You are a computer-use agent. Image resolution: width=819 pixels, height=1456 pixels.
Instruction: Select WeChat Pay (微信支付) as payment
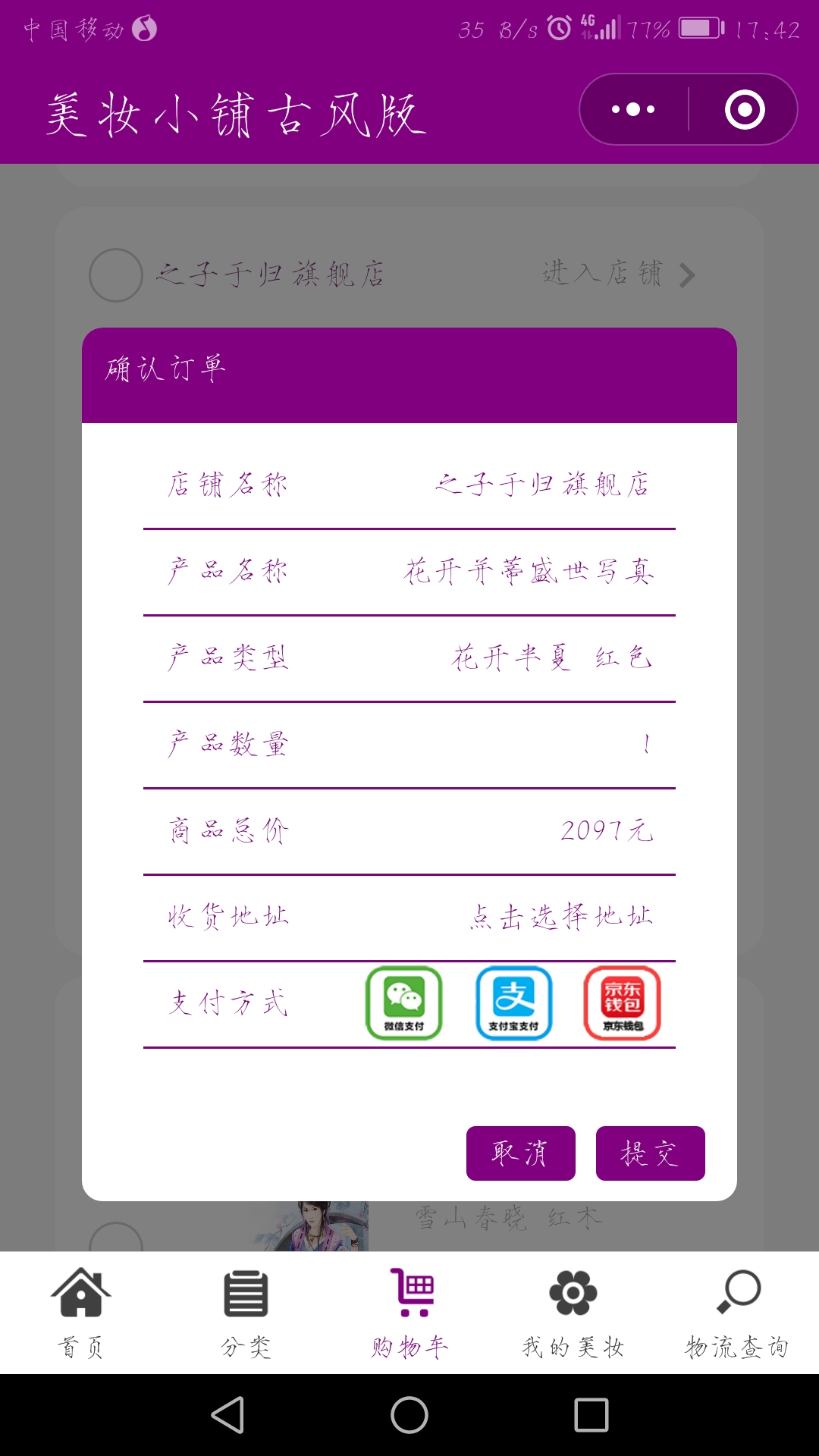coord(403,1003)
